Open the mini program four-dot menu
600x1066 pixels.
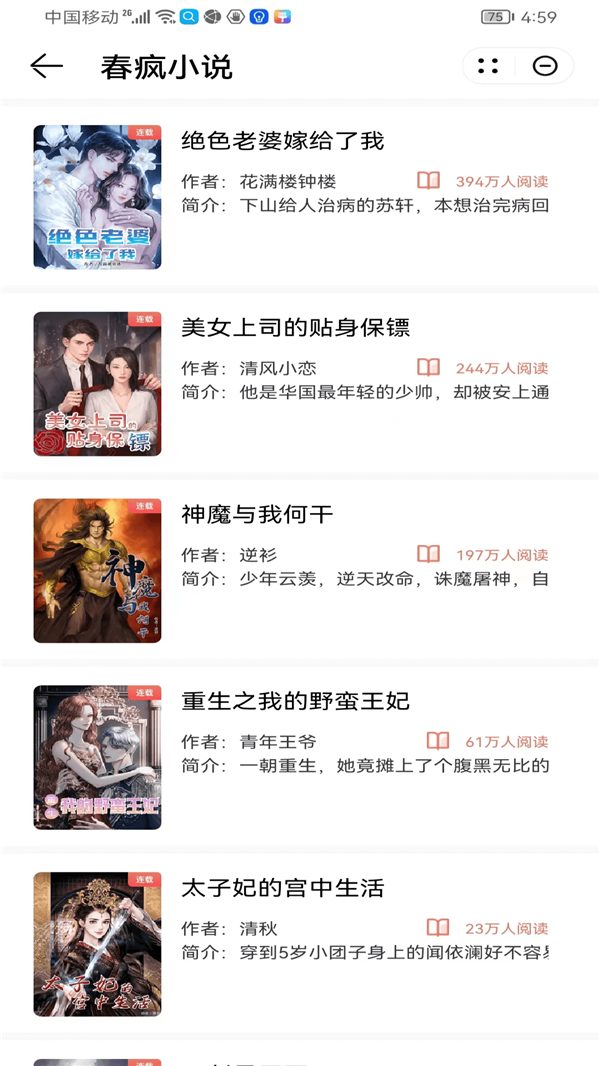[x=488, y=67]
